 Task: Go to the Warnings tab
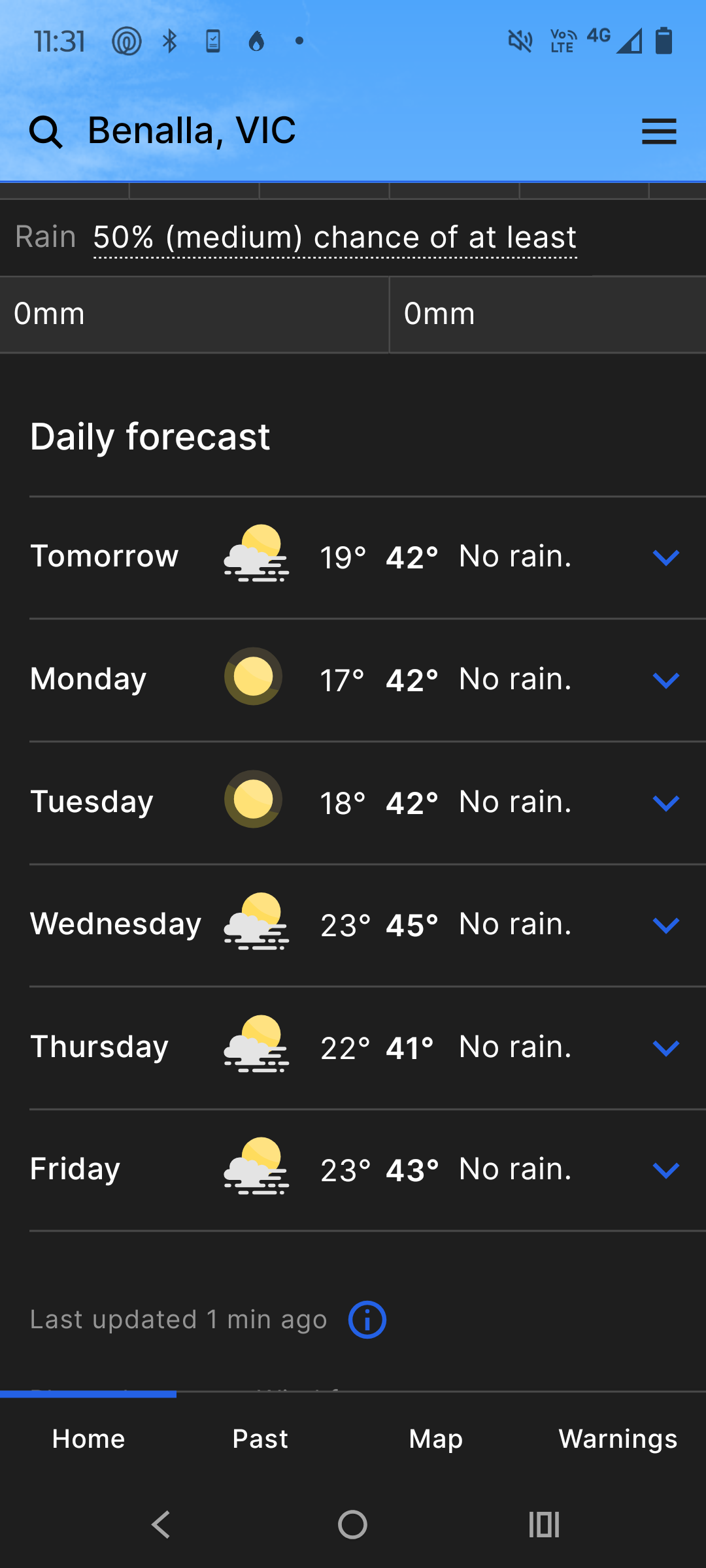[x=617, y=1439]
